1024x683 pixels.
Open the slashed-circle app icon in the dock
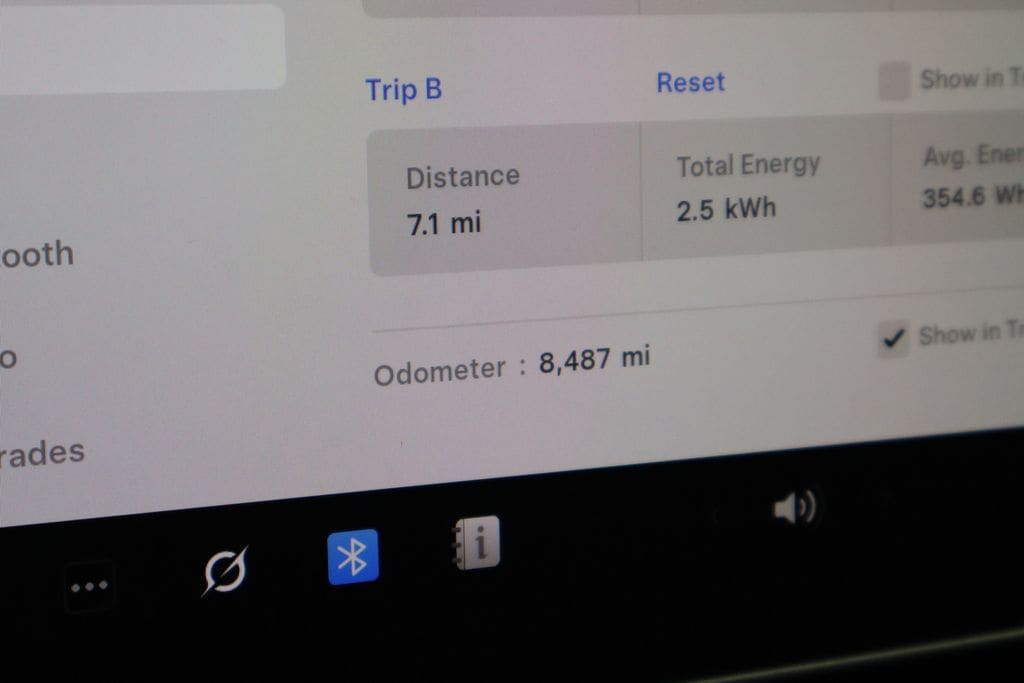point(225,571)
